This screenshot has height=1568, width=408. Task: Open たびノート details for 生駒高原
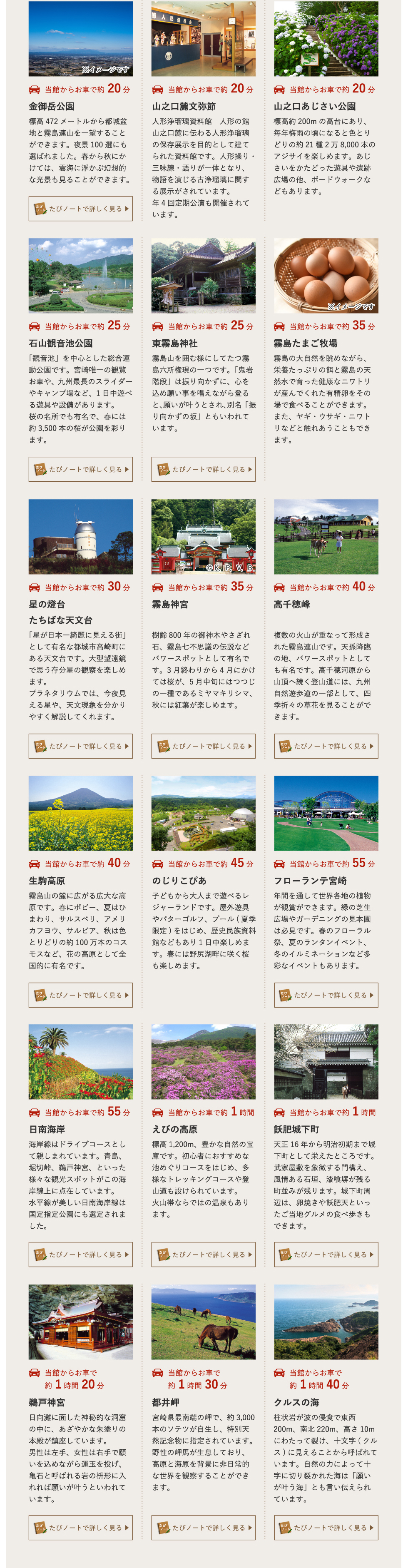80,995
